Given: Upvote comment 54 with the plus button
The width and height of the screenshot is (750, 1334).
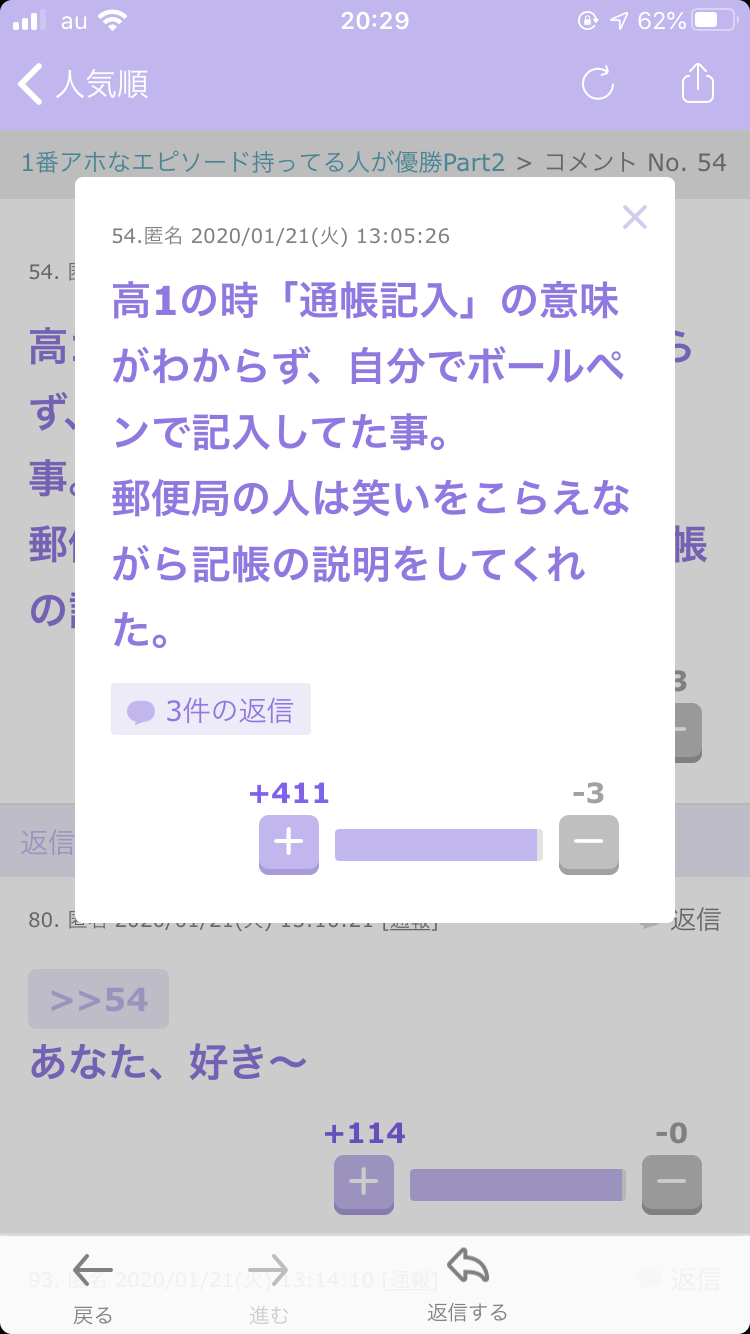Looking at the screenshot, I should (289, 843).
